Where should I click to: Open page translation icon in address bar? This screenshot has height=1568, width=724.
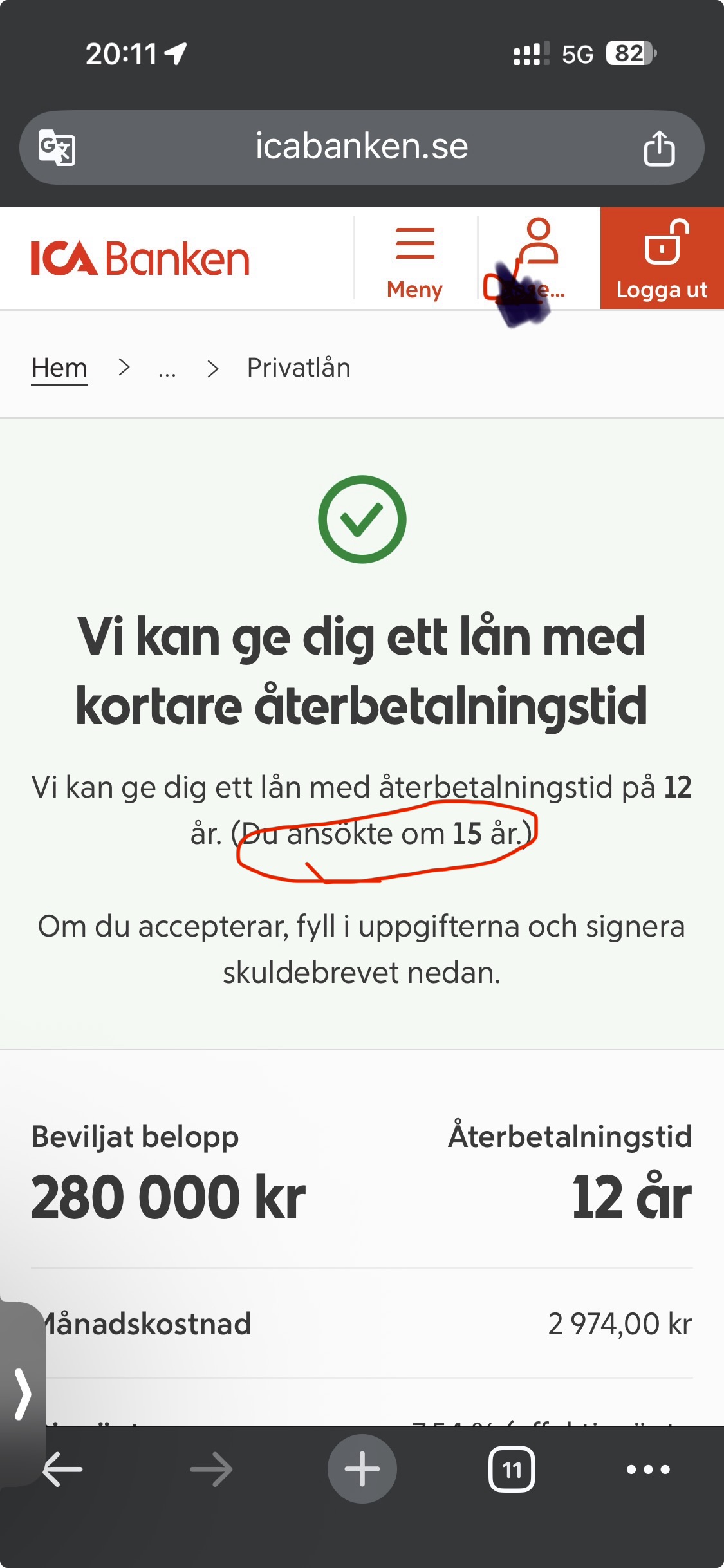click(x=57, y=148)
